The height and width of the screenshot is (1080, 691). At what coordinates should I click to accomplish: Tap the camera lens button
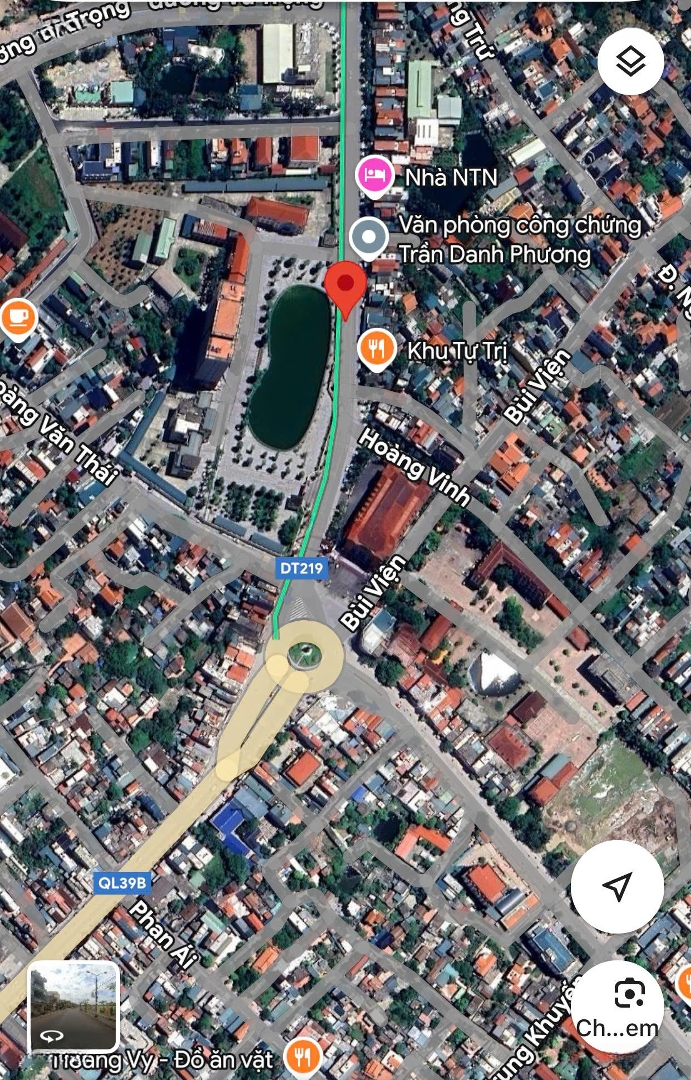tap(630, 995)
